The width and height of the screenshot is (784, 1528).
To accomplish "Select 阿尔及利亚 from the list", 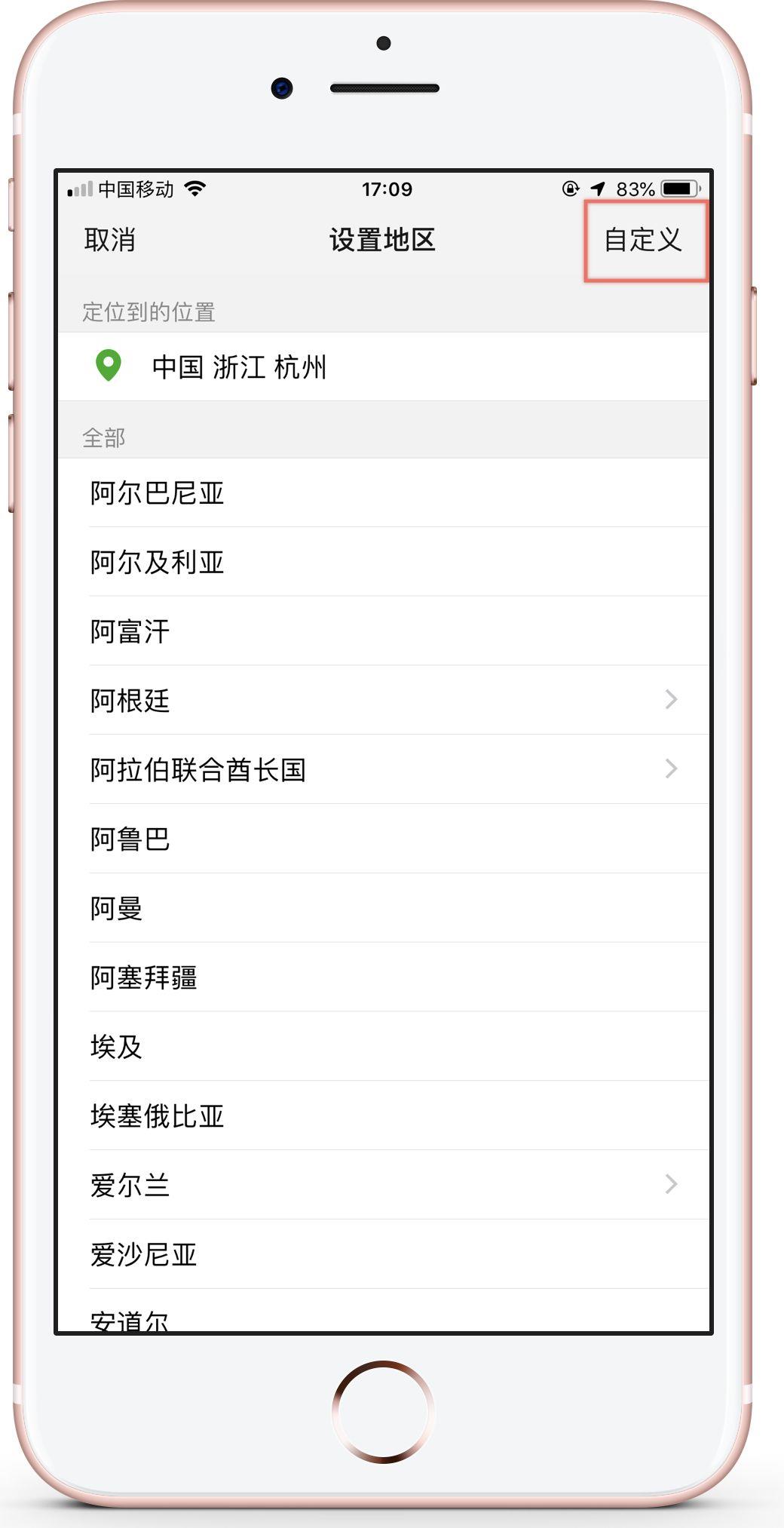I will pyautogui.click(x=158, y=563).
